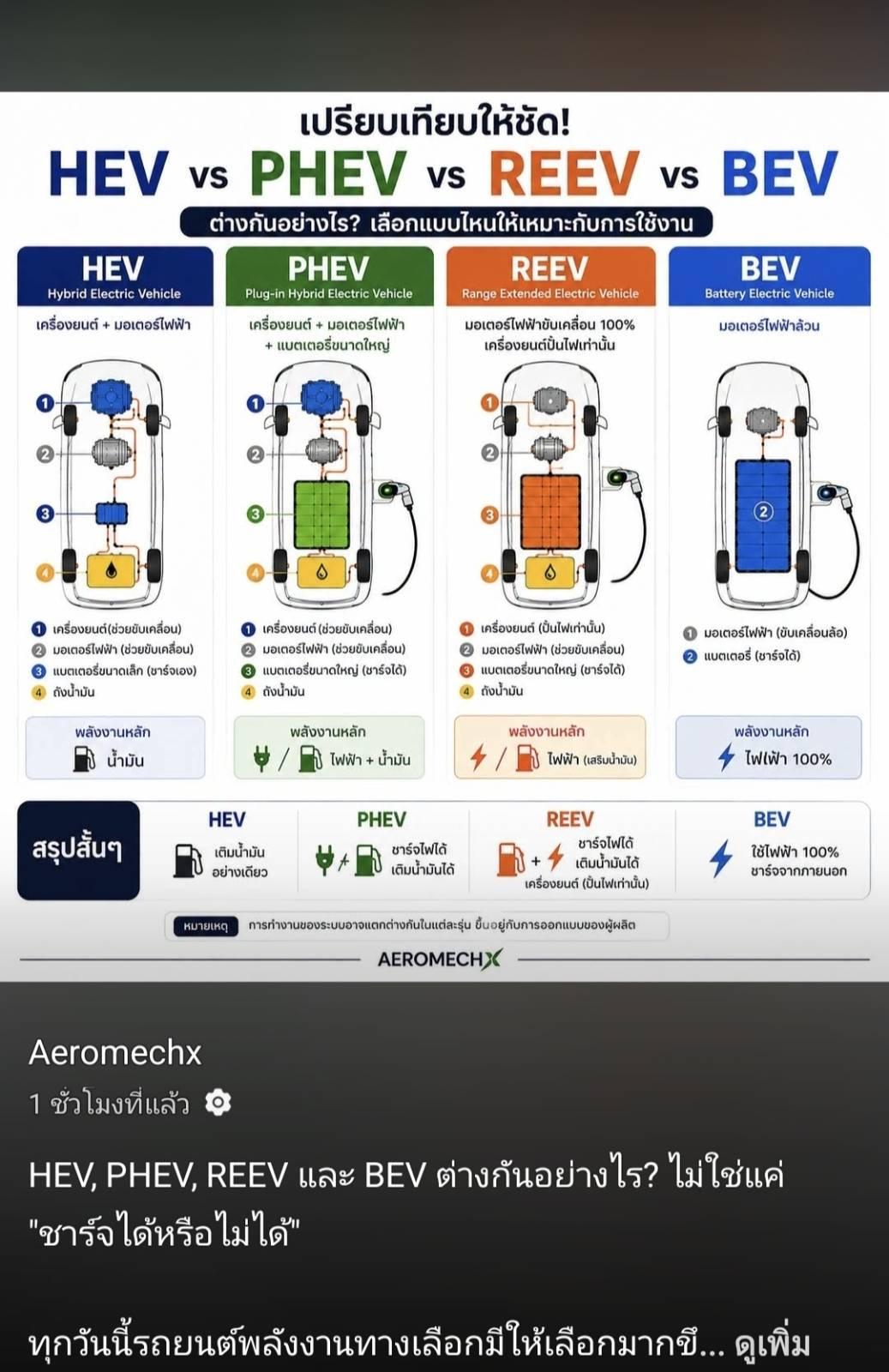Tap the privacy gear icon beside timestamp
The width and height of the screenshot is (889, 1372).
click(x=218, y=1102)
